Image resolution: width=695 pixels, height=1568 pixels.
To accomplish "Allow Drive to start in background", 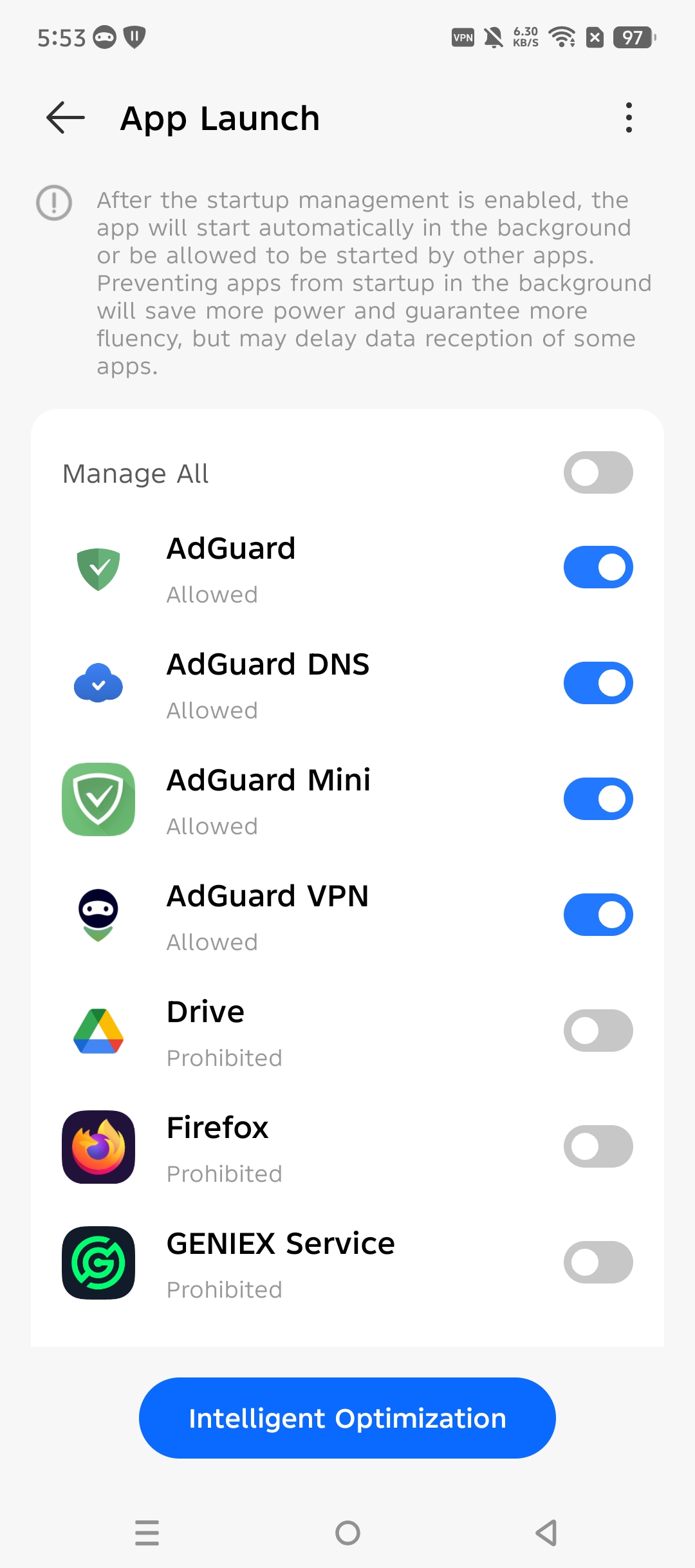I will click(598, 1031).
